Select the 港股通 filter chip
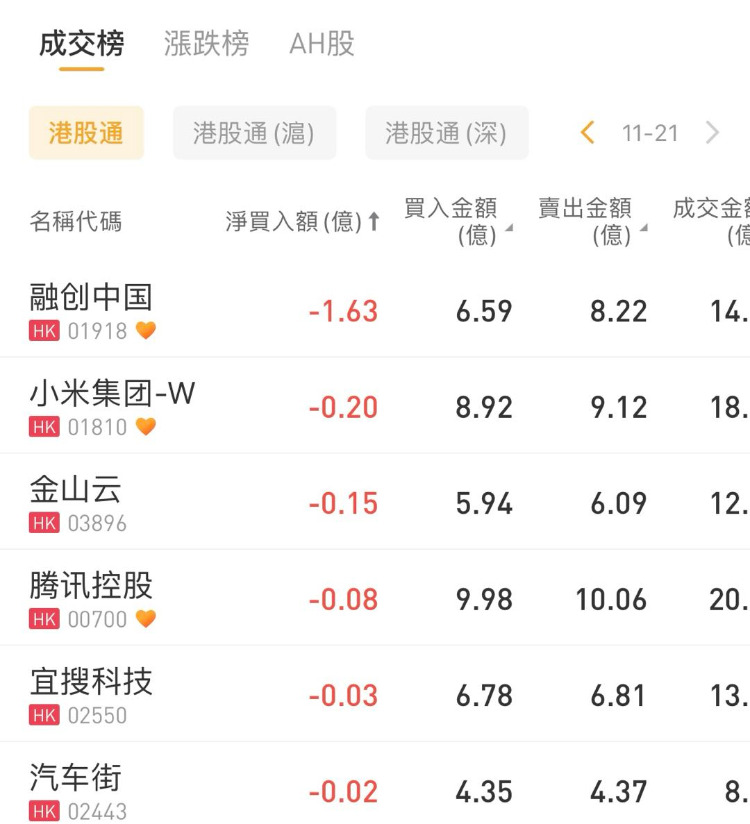The image size is (750, 824). (x=86, y=133)
